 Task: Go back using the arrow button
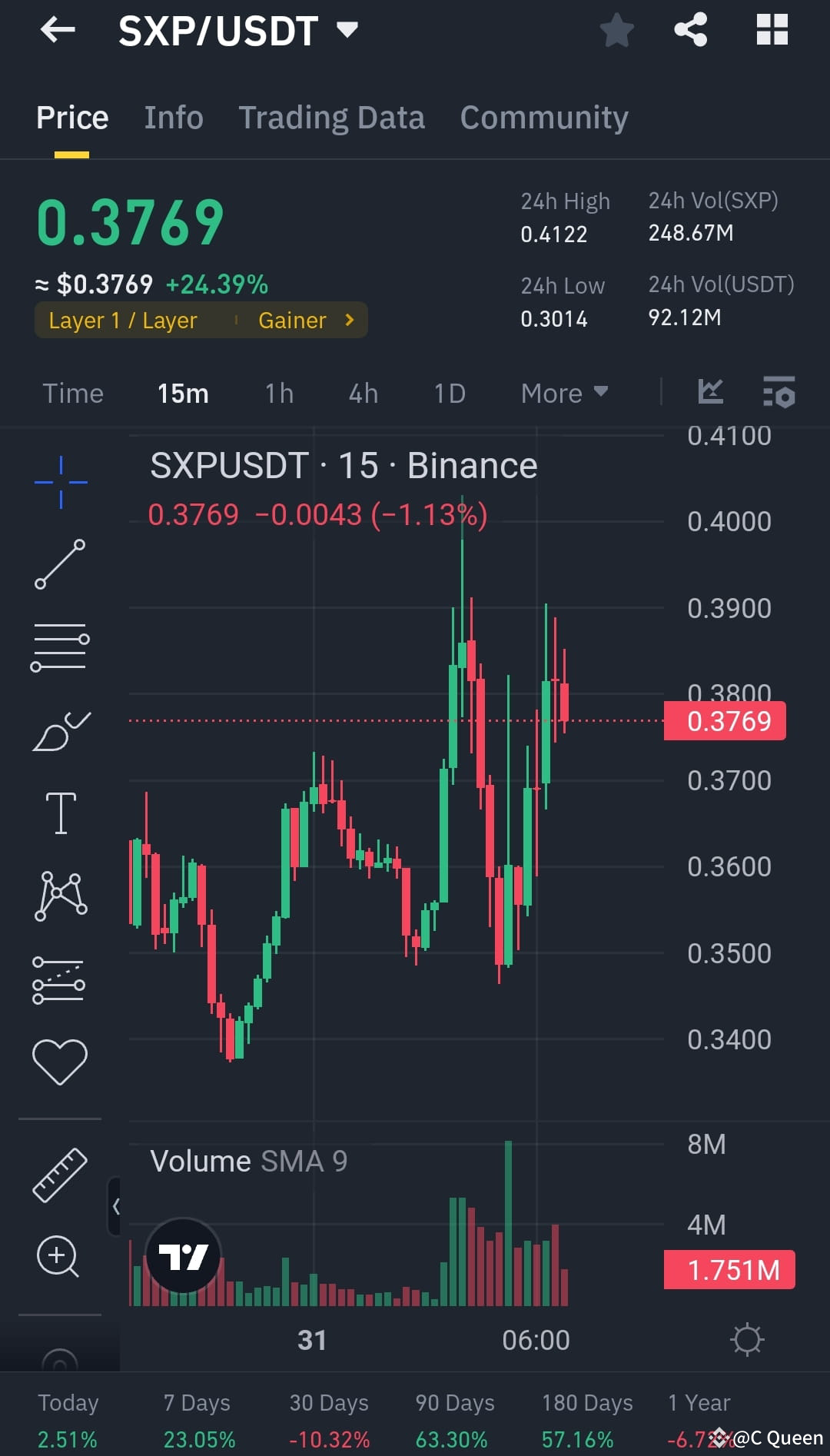coord(58,31)
